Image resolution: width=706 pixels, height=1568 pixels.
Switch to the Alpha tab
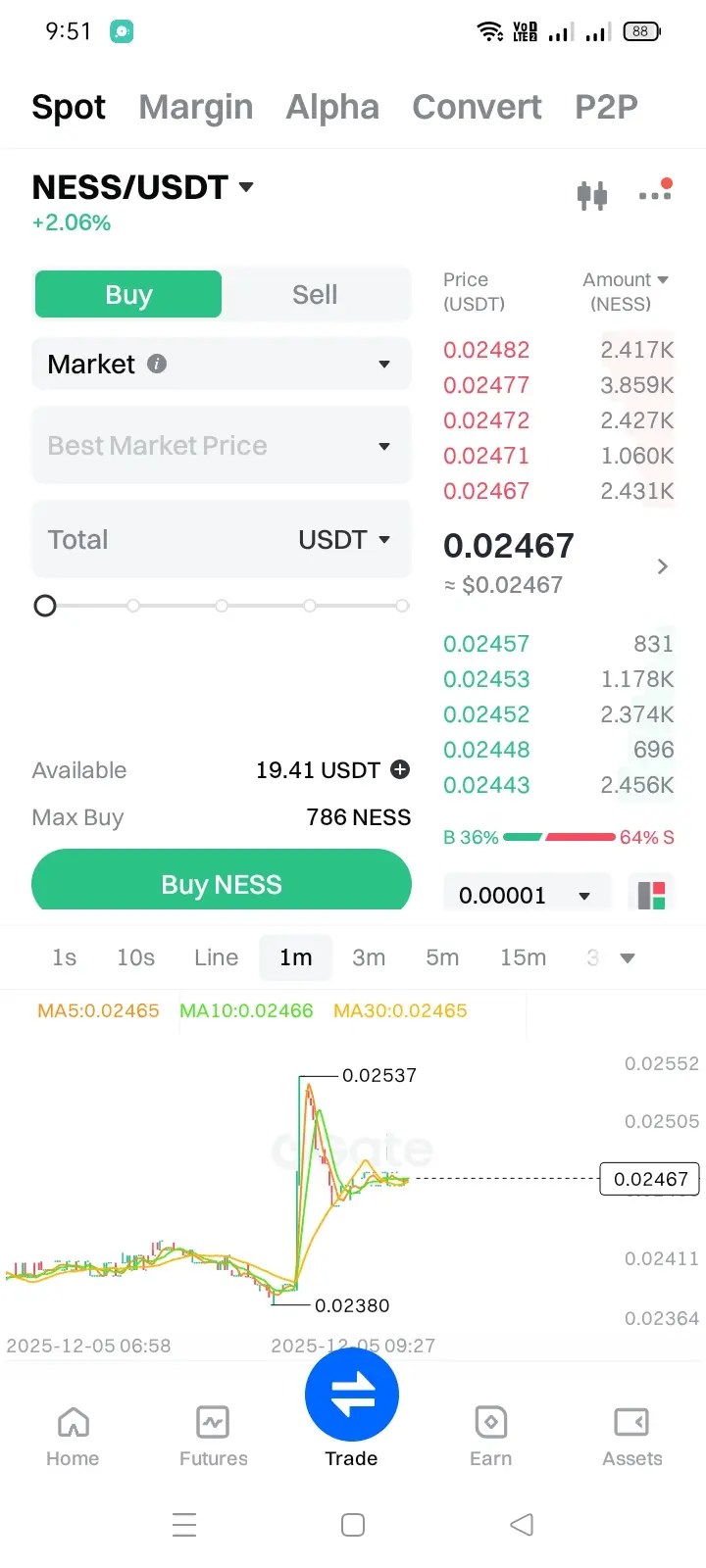(x=332, y=107)
